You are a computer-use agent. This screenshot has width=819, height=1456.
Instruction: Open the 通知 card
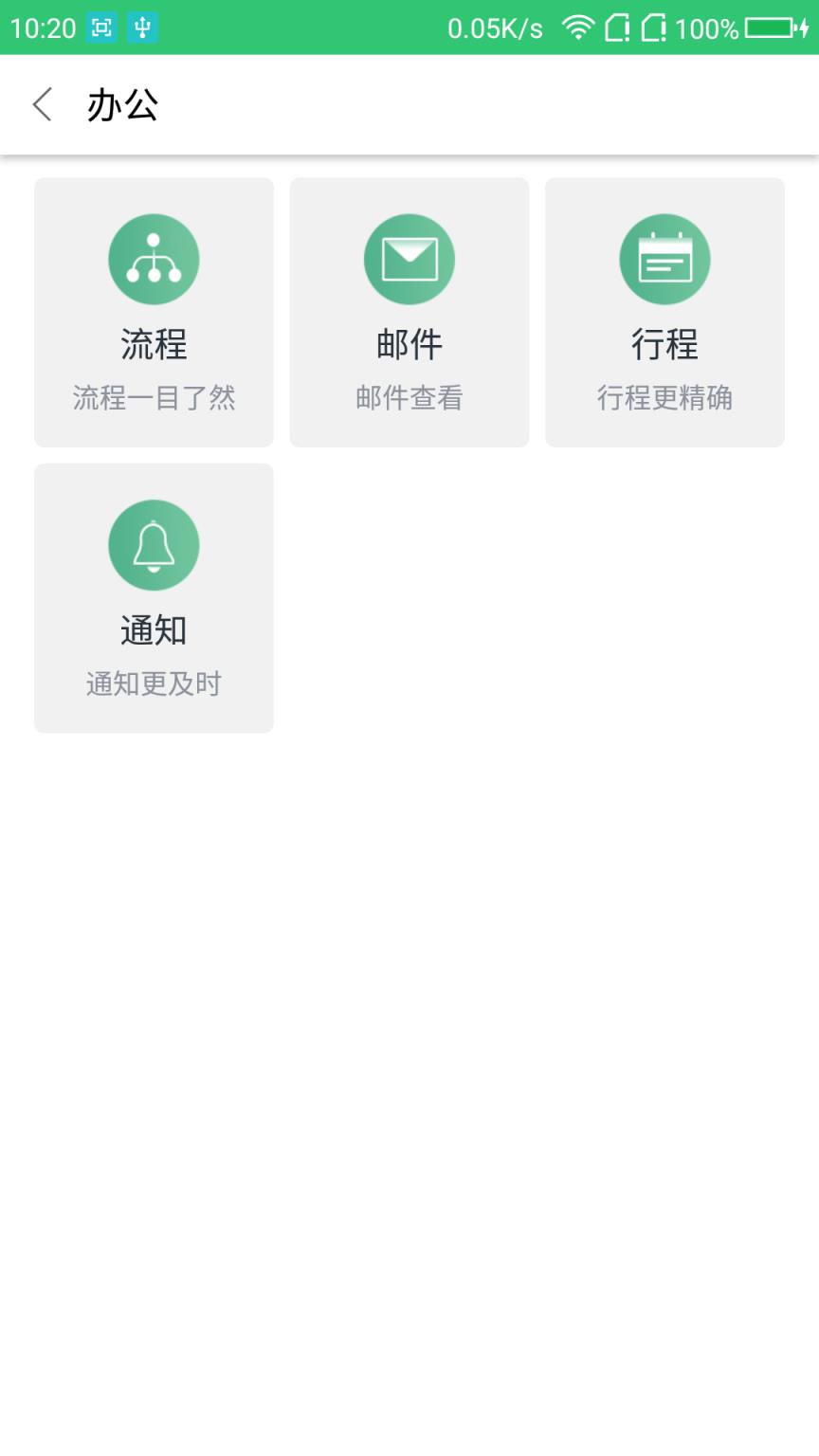tap(153, 597)
